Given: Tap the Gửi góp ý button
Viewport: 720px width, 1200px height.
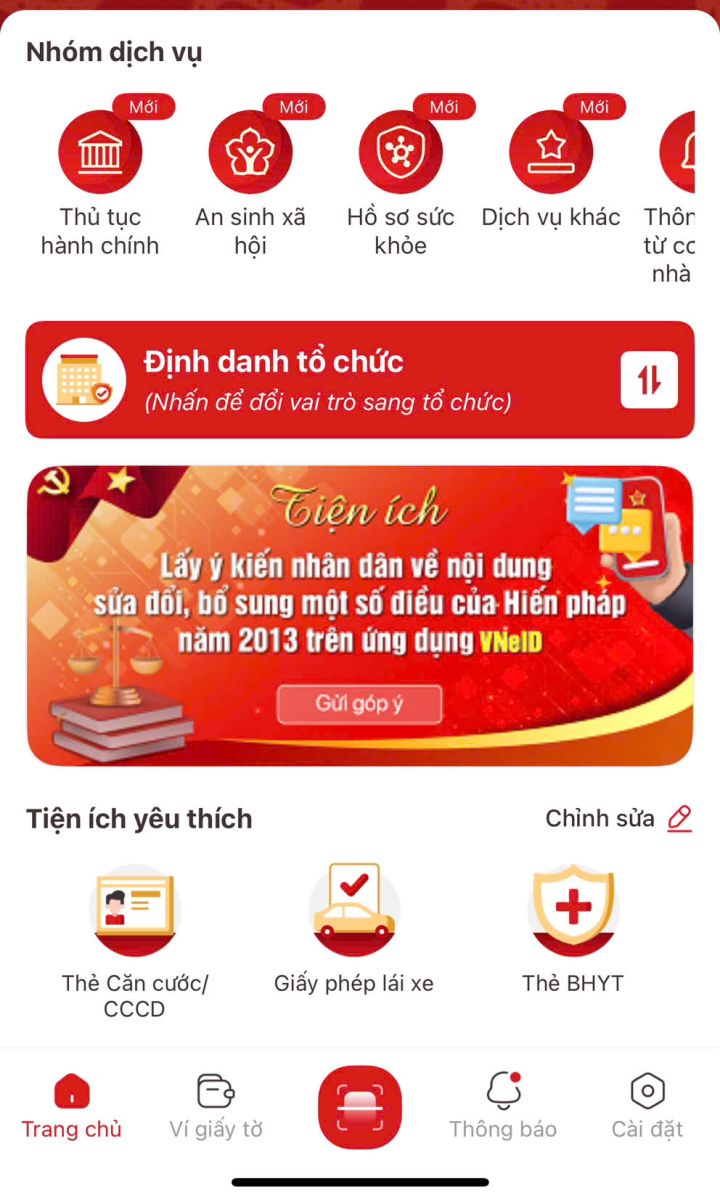Looking at the screenshot, I should (x=359, y=704).
